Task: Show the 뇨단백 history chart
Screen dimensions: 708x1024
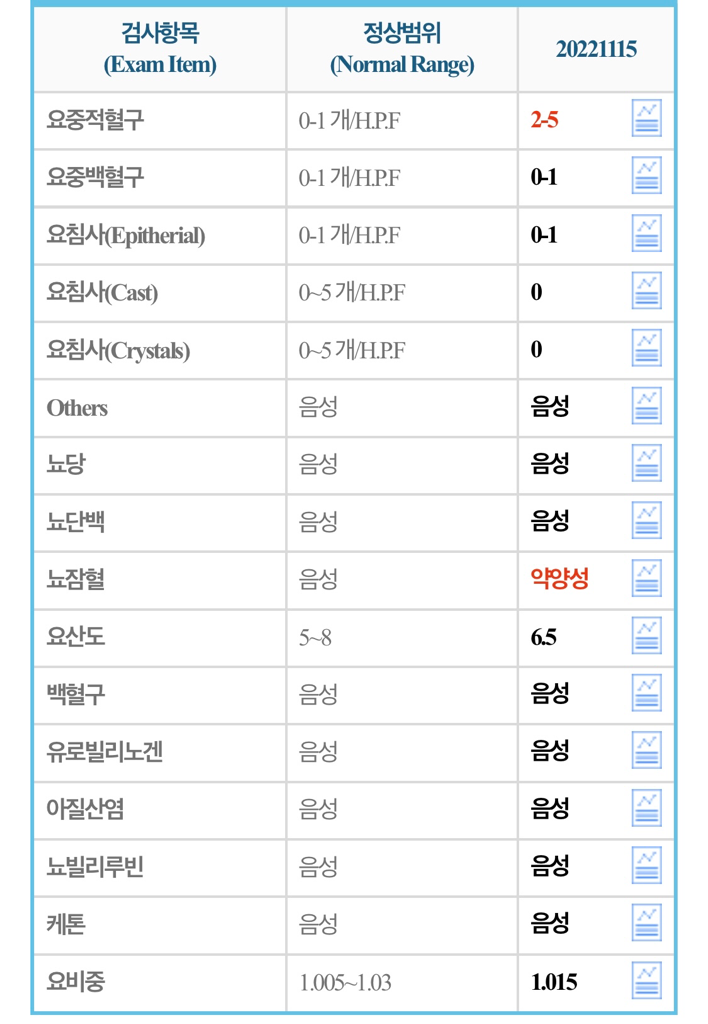Action: (x=646, y=520)
